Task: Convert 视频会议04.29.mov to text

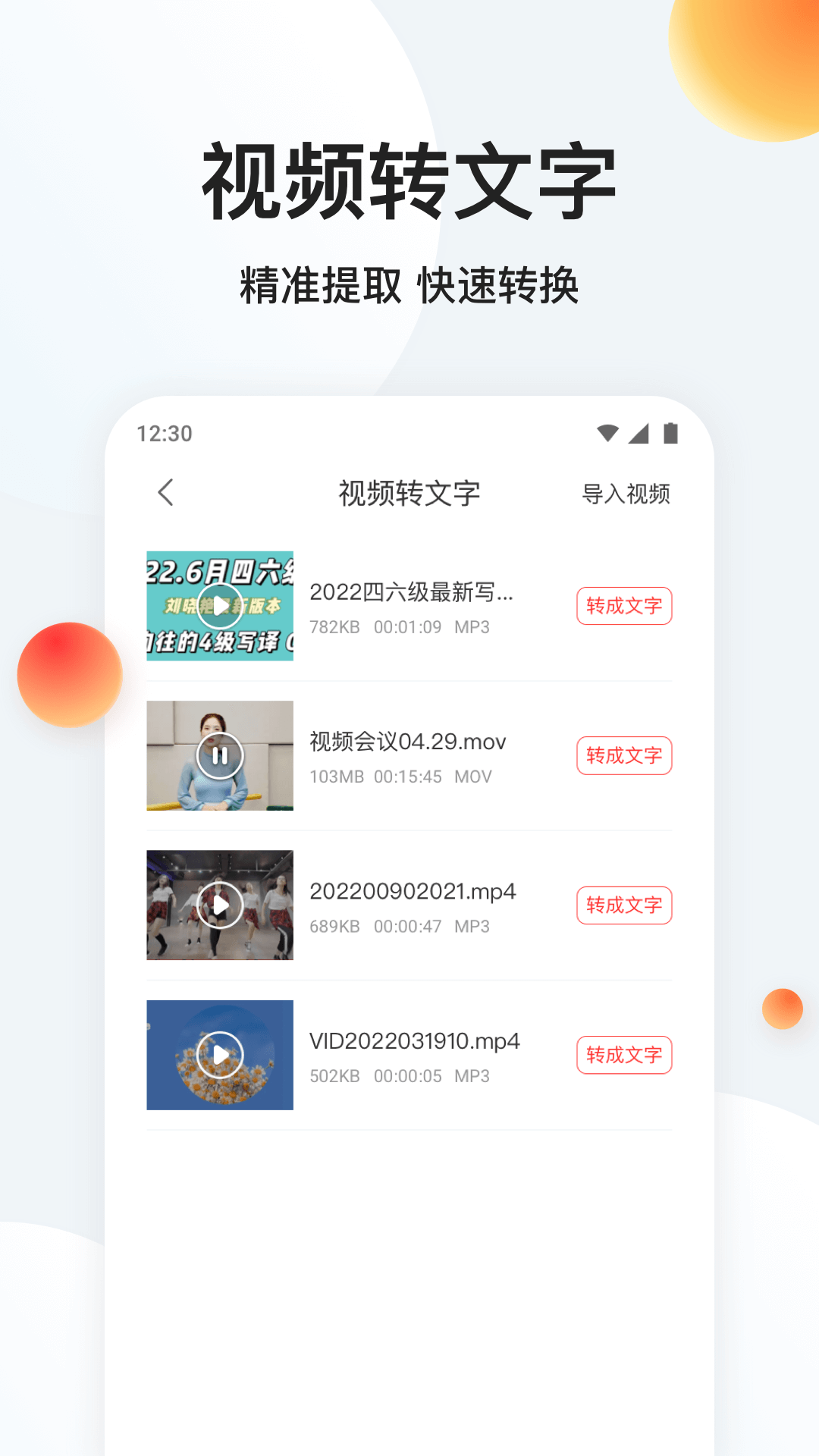Action: pyautogui.click(x=623, y=755)
